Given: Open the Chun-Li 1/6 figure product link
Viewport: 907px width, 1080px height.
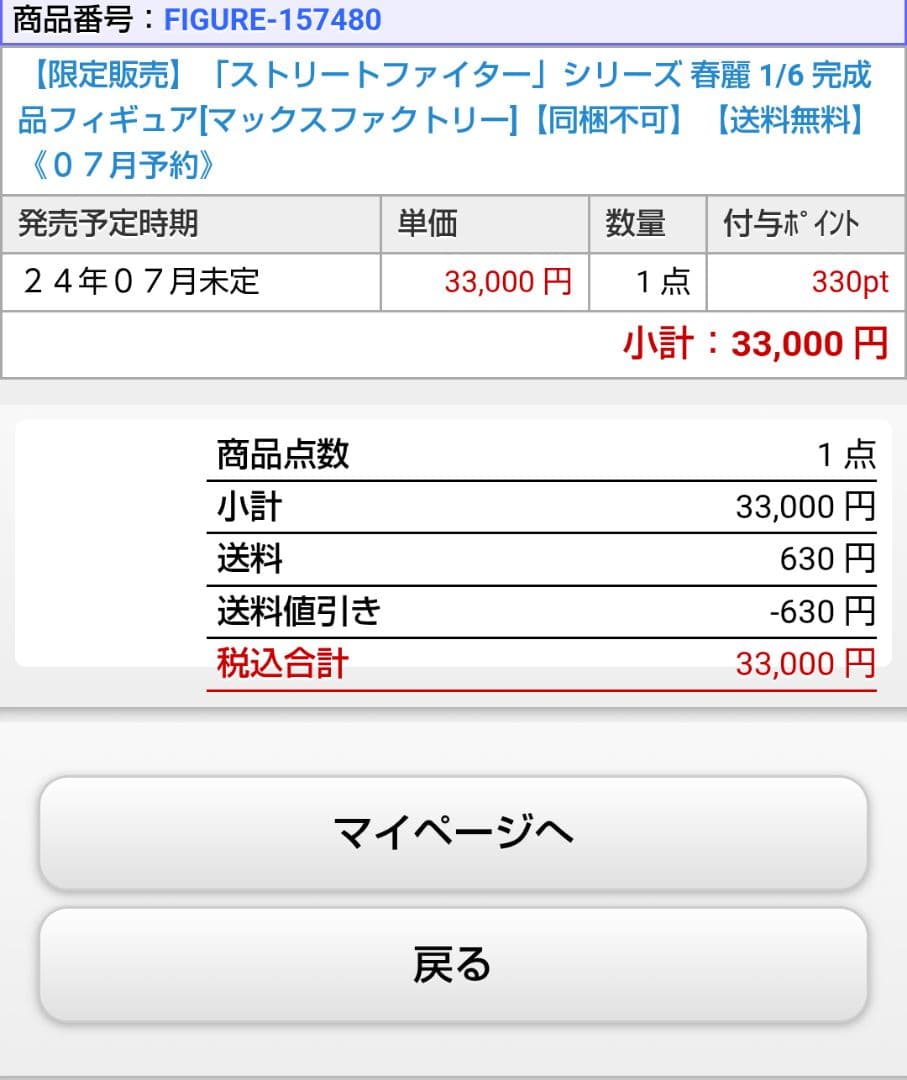Looking at the screenshot, I should coord(445,119).
